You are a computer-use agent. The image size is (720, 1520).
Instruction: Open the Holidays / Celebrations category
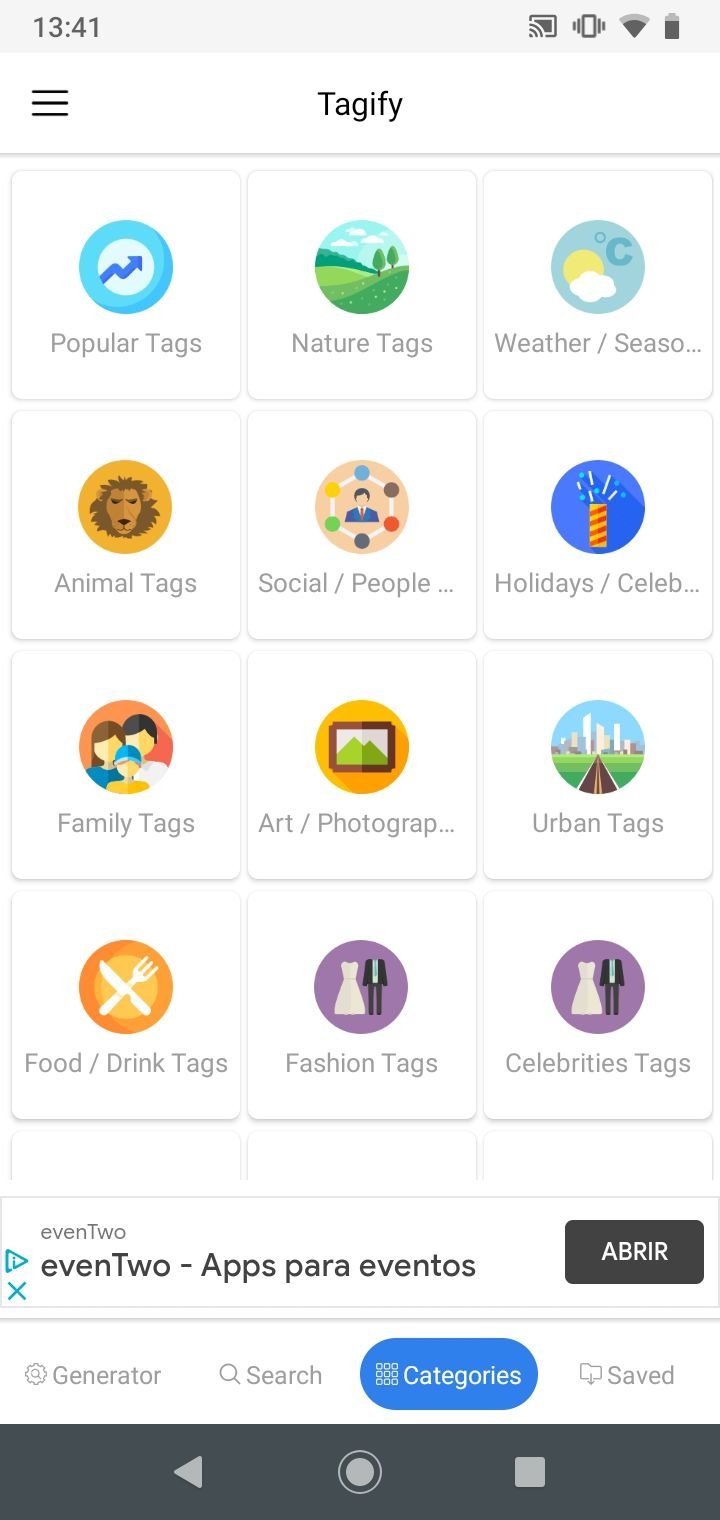point(598,525)
